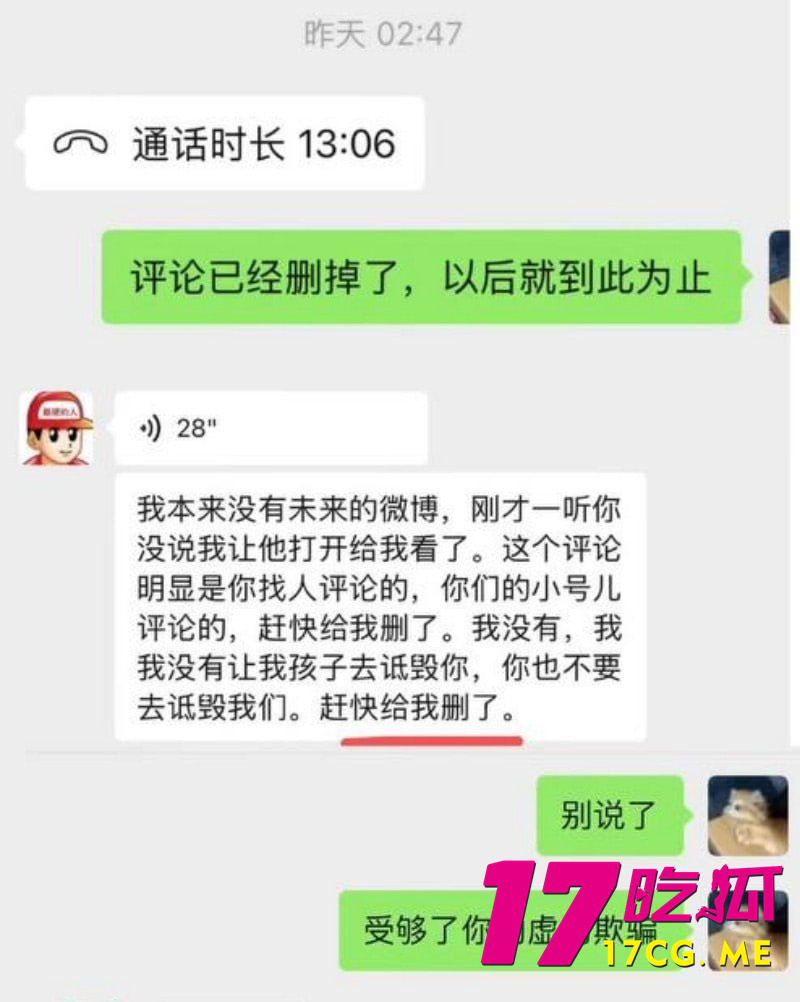Tap the 通话时长 13:06 call record

click(225, 144)
